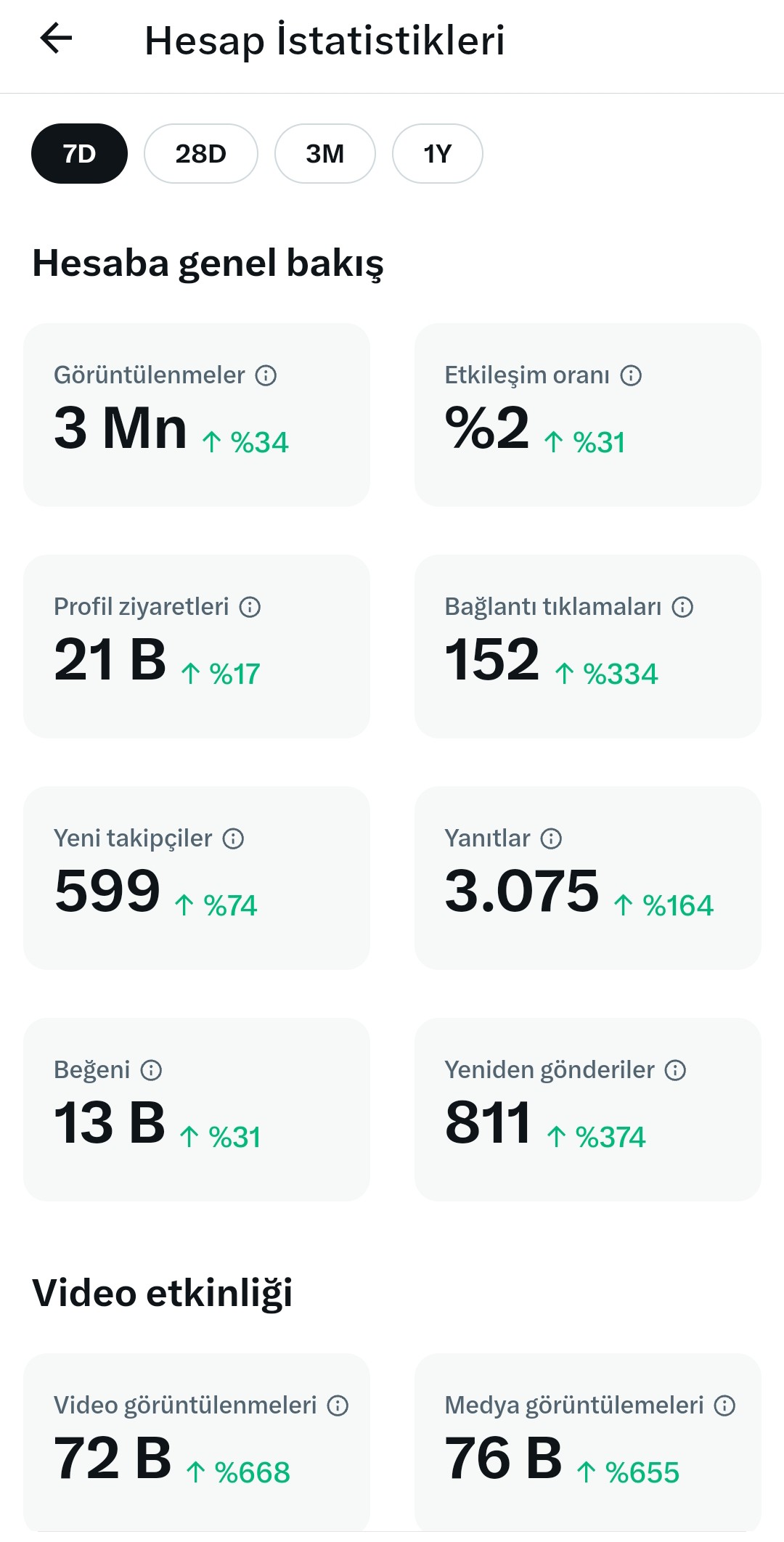Tap info icon for Video görüntülenmeleri

[338, 1406]
